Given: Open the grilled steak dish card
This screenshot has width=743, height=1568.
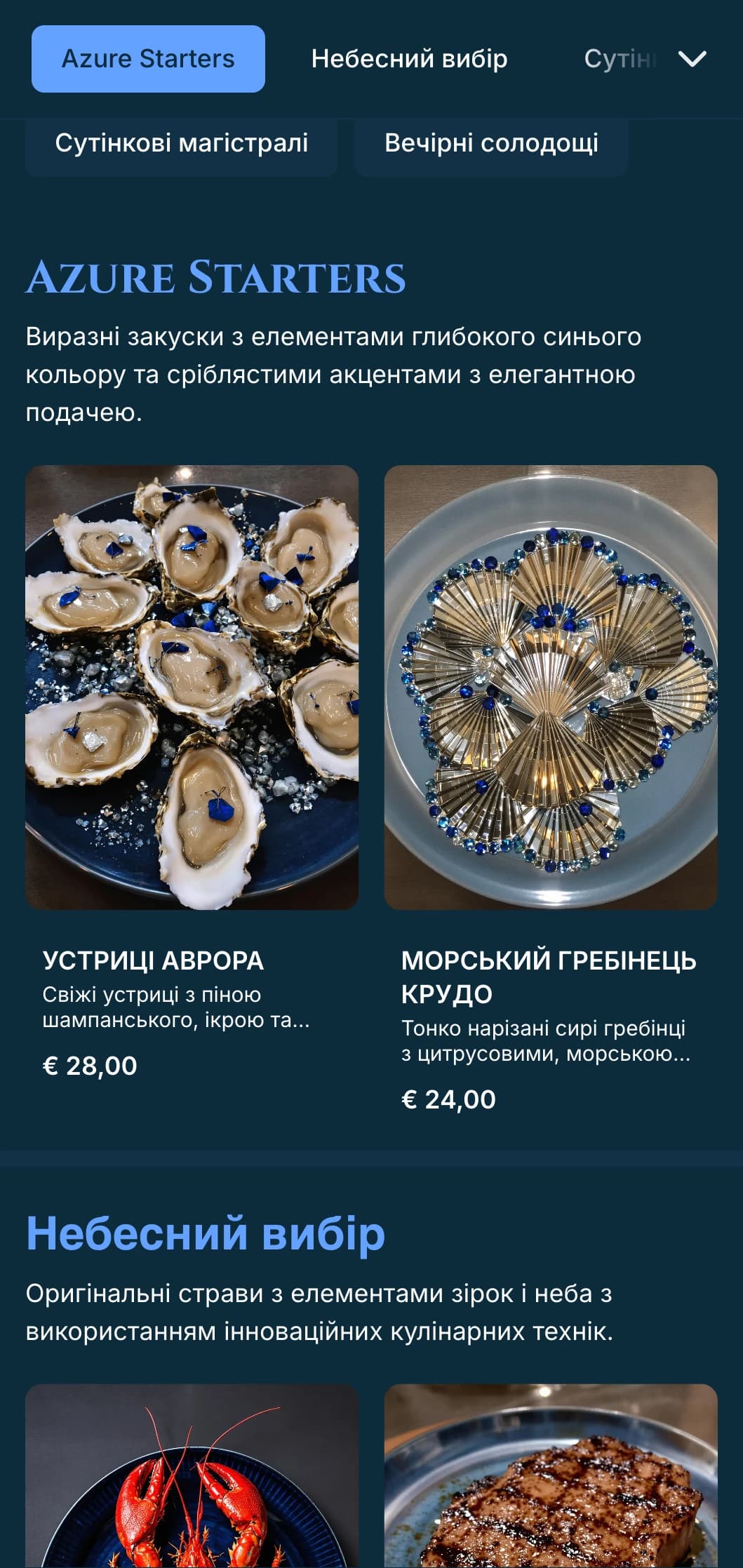Looking at the screenshot, I should pyautogui.click(x=551, y=1480).
